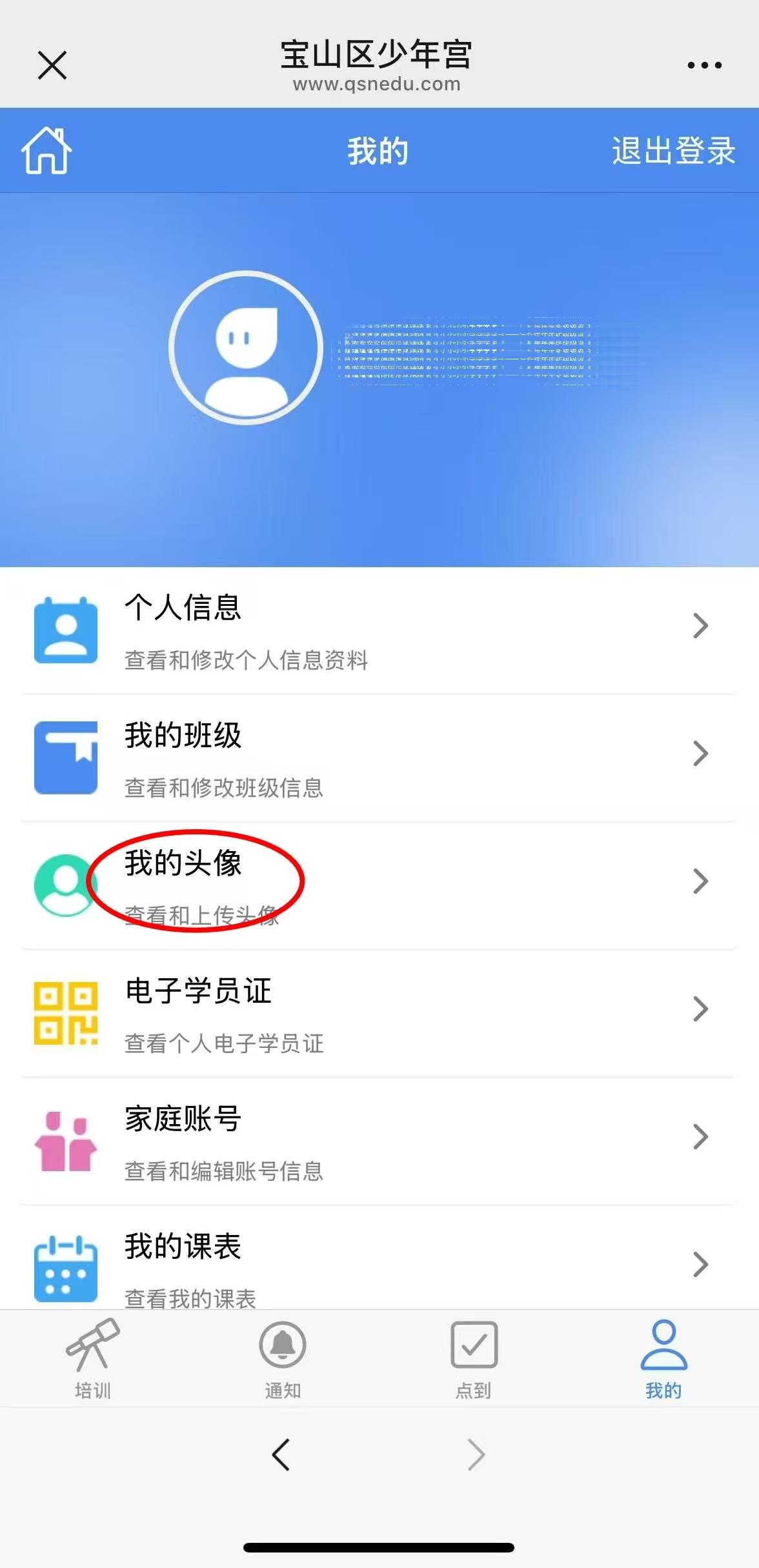Switch to the 培训 tab

93,1358
